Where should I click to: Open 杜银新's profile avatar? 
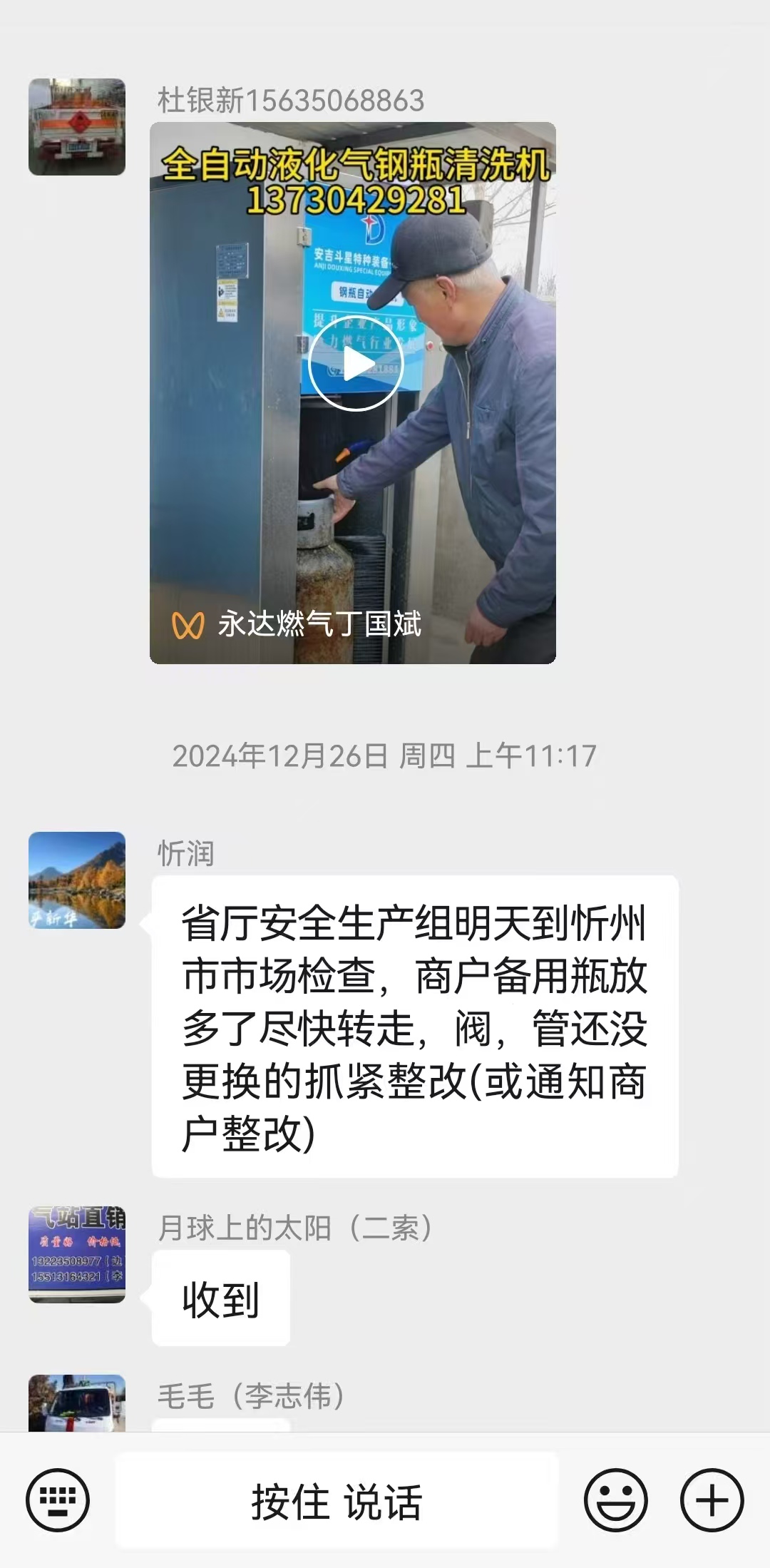click(77, 127)
